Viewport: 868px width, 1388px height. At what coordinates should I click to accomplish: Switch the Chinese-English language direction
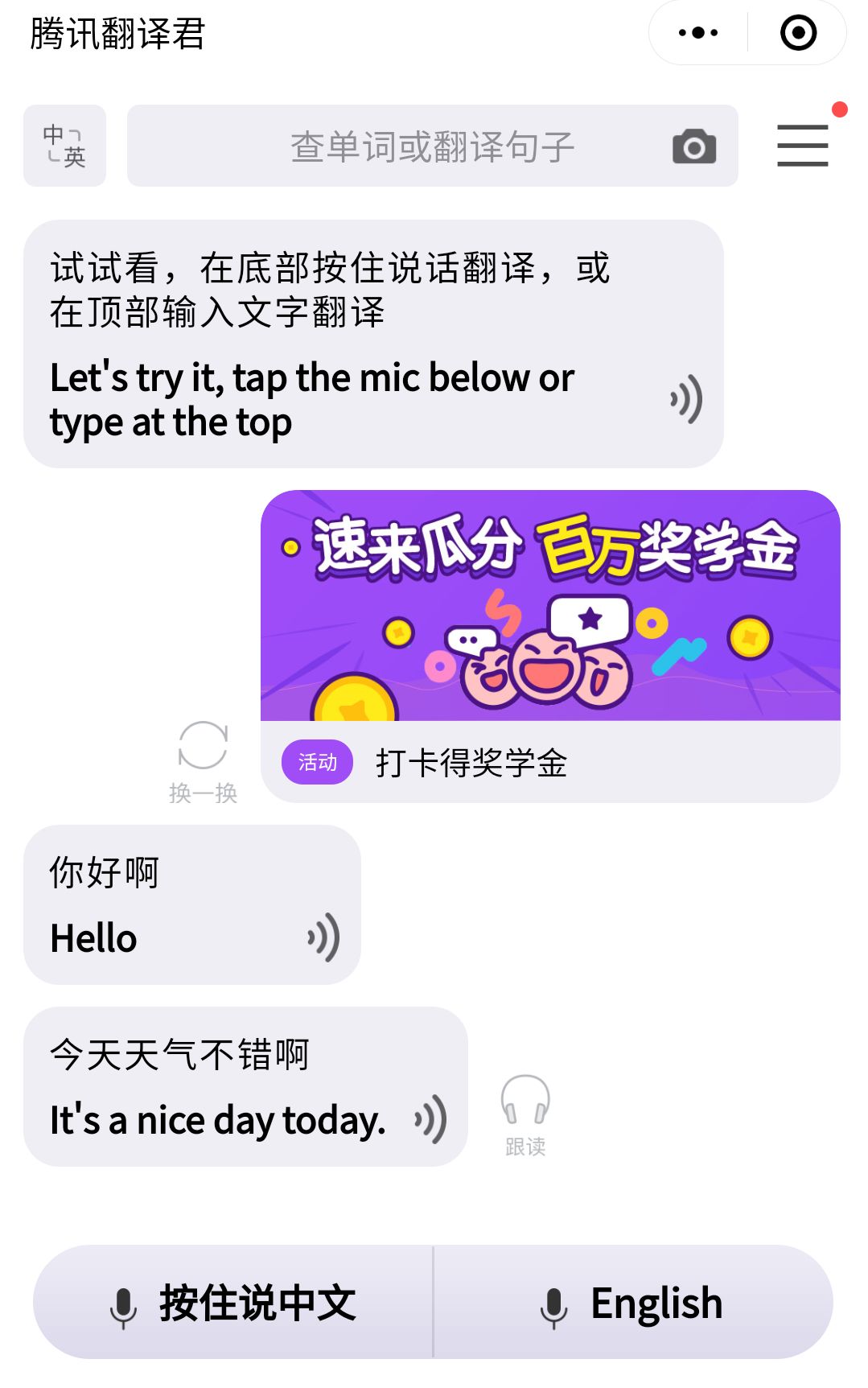(x=64, y=146)
